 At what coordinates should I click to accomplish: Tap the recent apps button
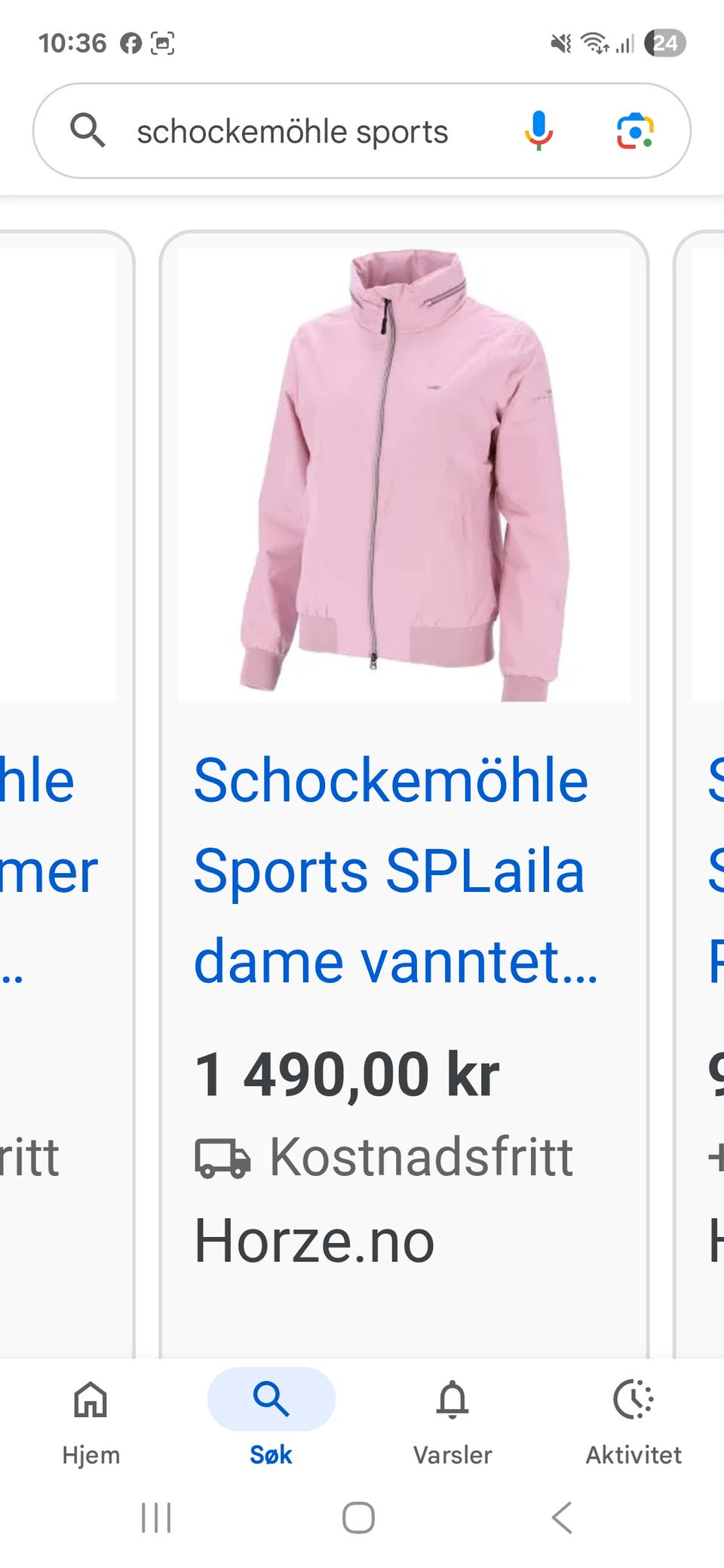tap(155, 1519)
